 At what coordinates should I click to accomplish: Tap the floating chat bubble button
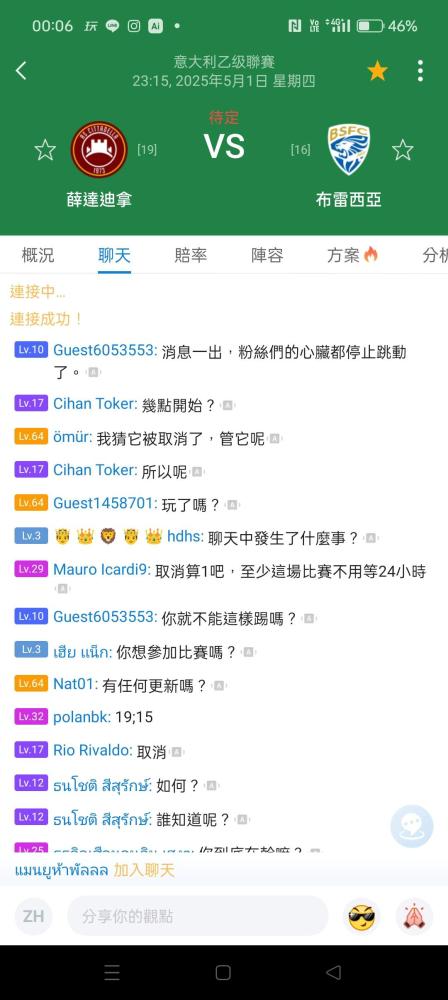(412, 827)
